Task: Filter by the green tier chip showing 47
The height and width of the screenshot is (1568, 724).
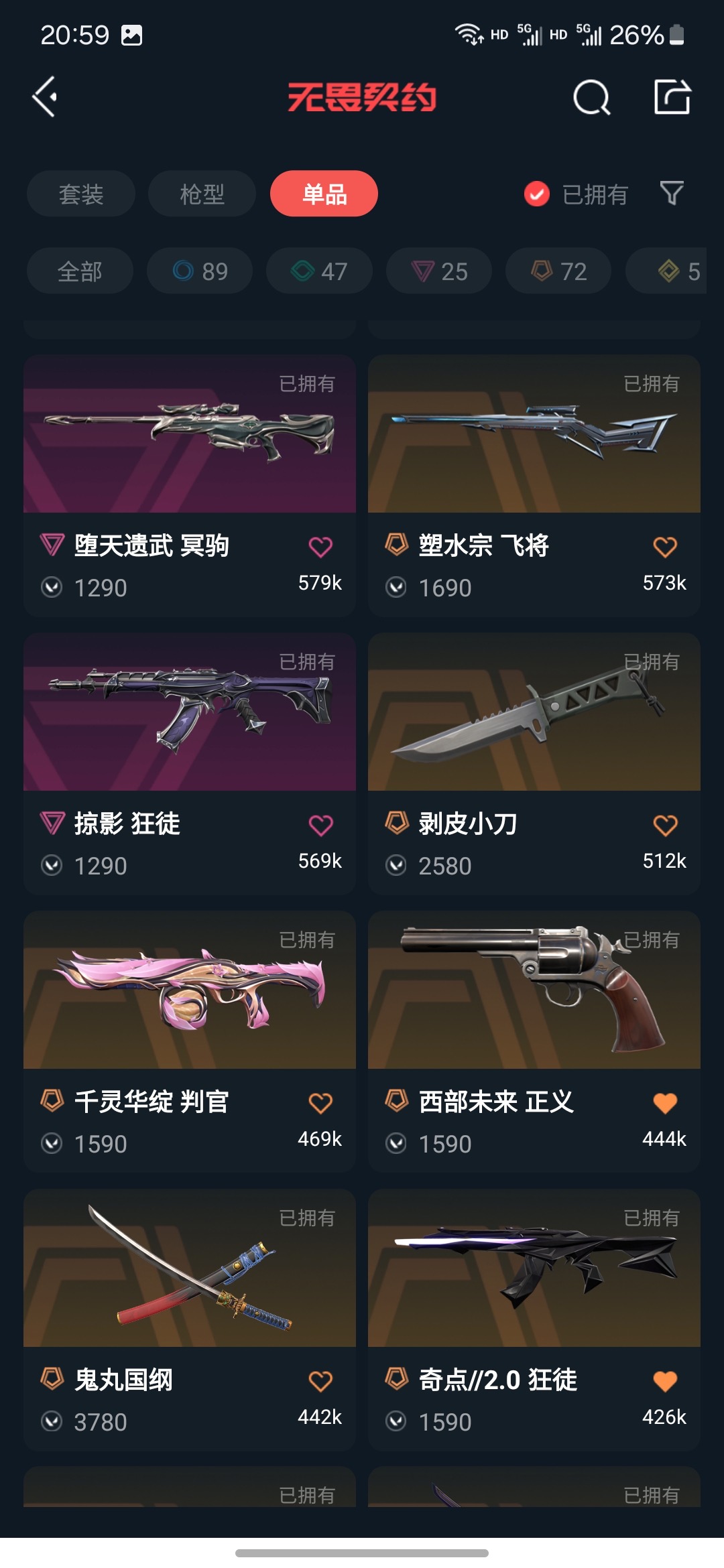Action: [x=319, y=271]
